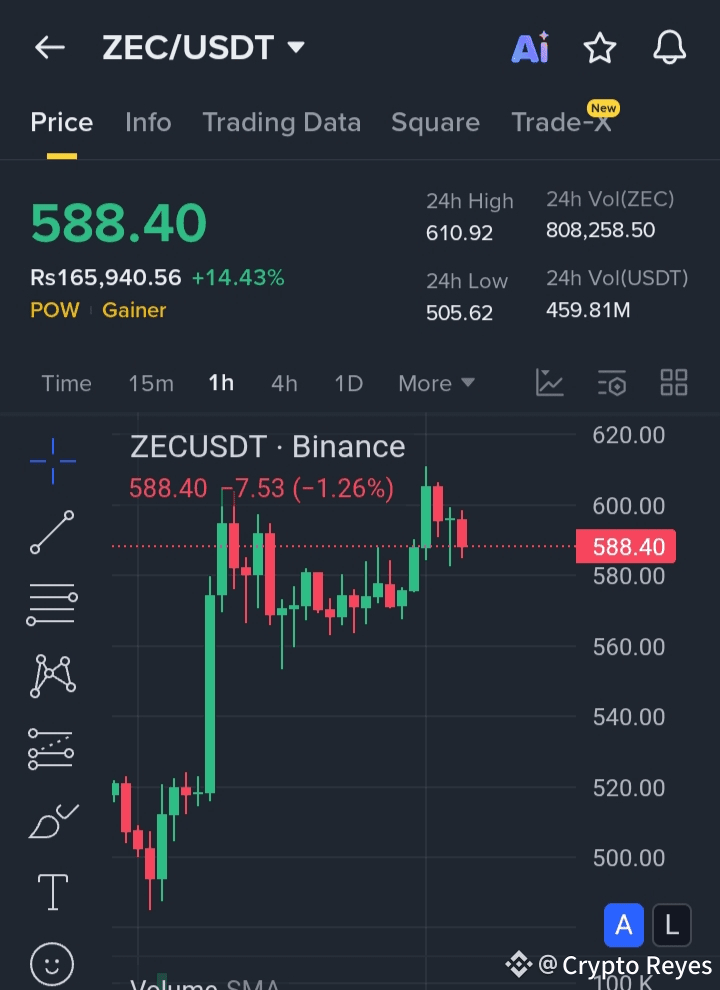This screenshot has width=720, height=990.
Task: Open the chart settings icon
Action: [x=611, y=383]
